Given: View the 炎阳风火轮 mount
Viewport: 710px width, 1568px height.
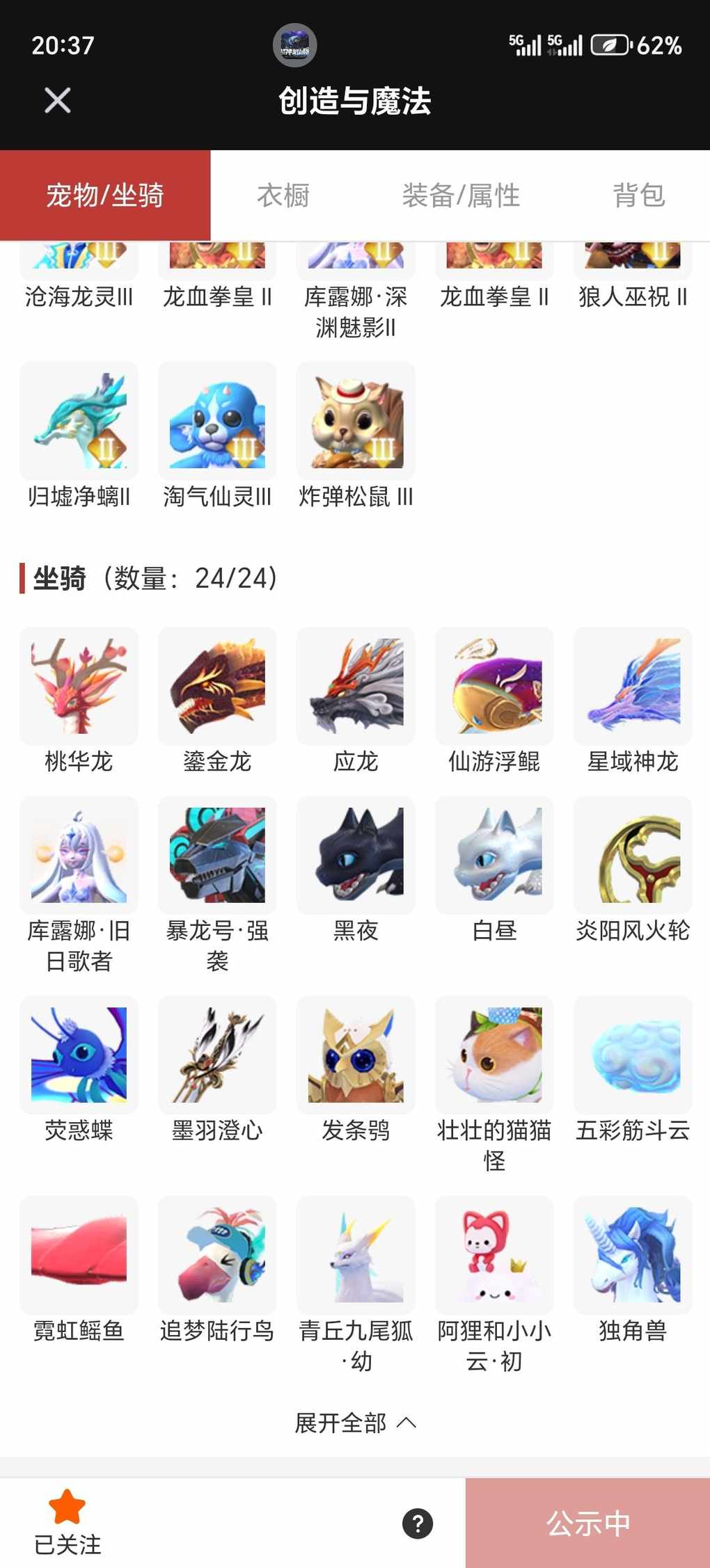Looking at the screenshot, I should [633, 856].
